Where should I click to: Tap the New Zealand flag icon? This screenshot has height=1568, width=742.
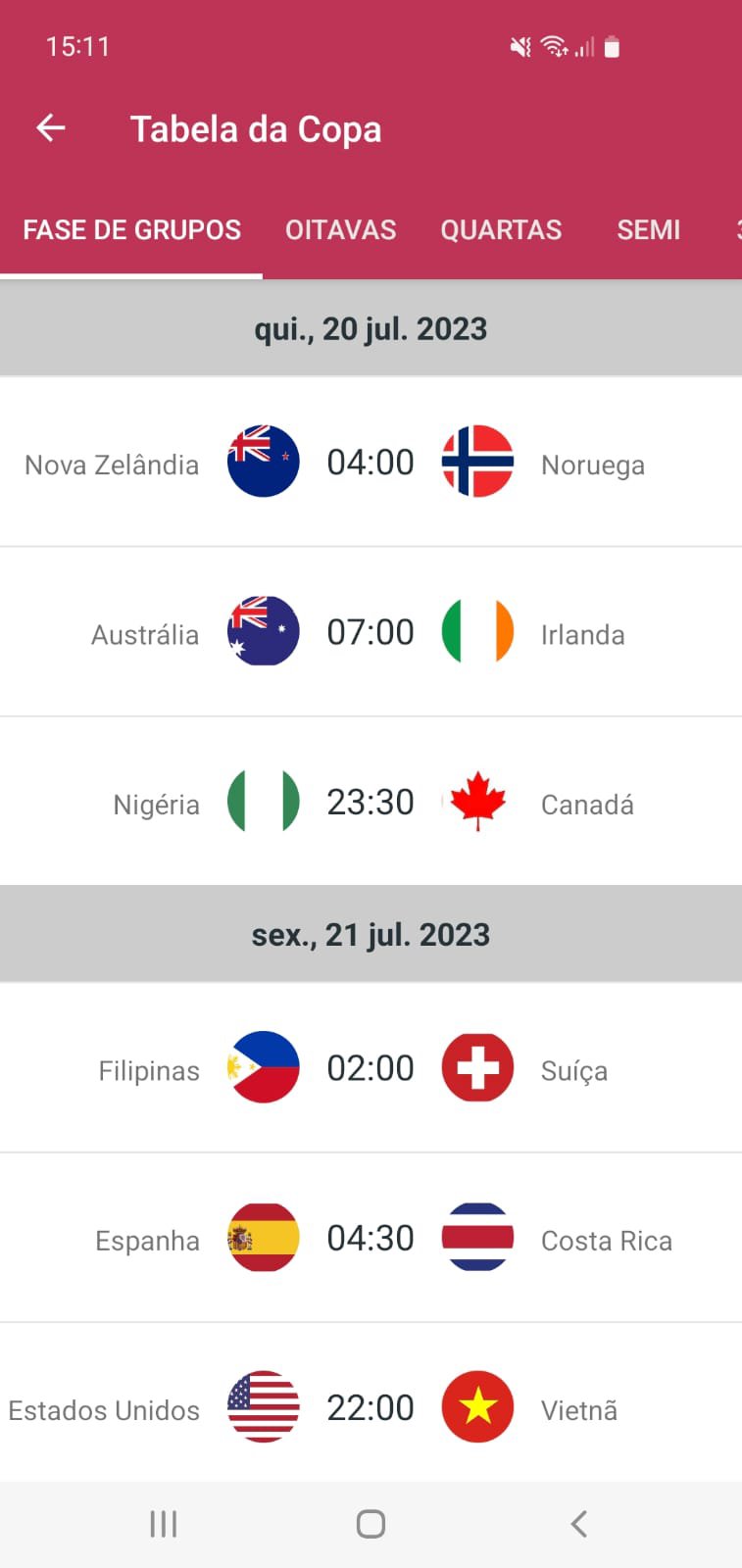263,462
